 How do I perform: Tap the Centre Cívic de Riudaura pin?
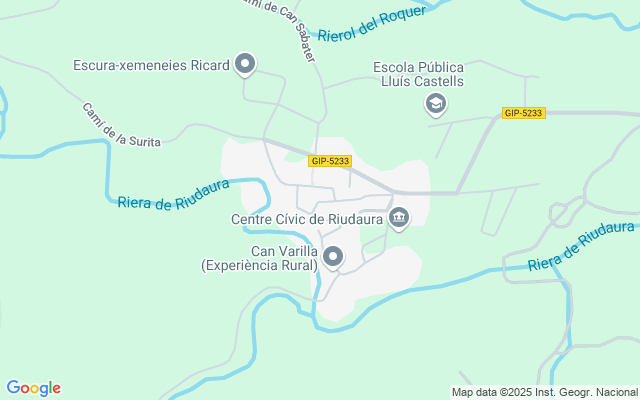(x=399, y=217)
